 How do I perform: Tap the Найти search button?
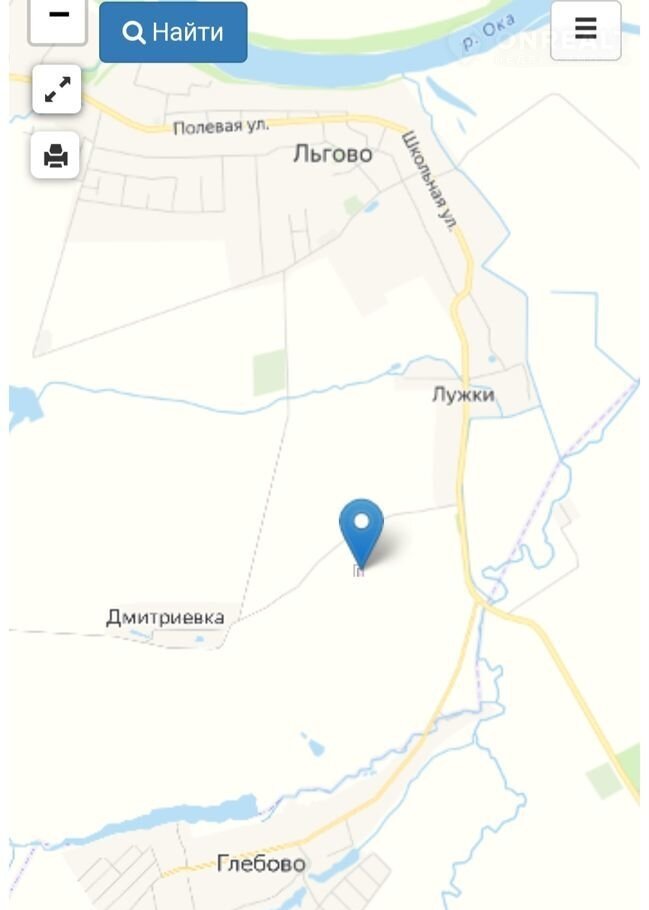(x=173, y=32)
